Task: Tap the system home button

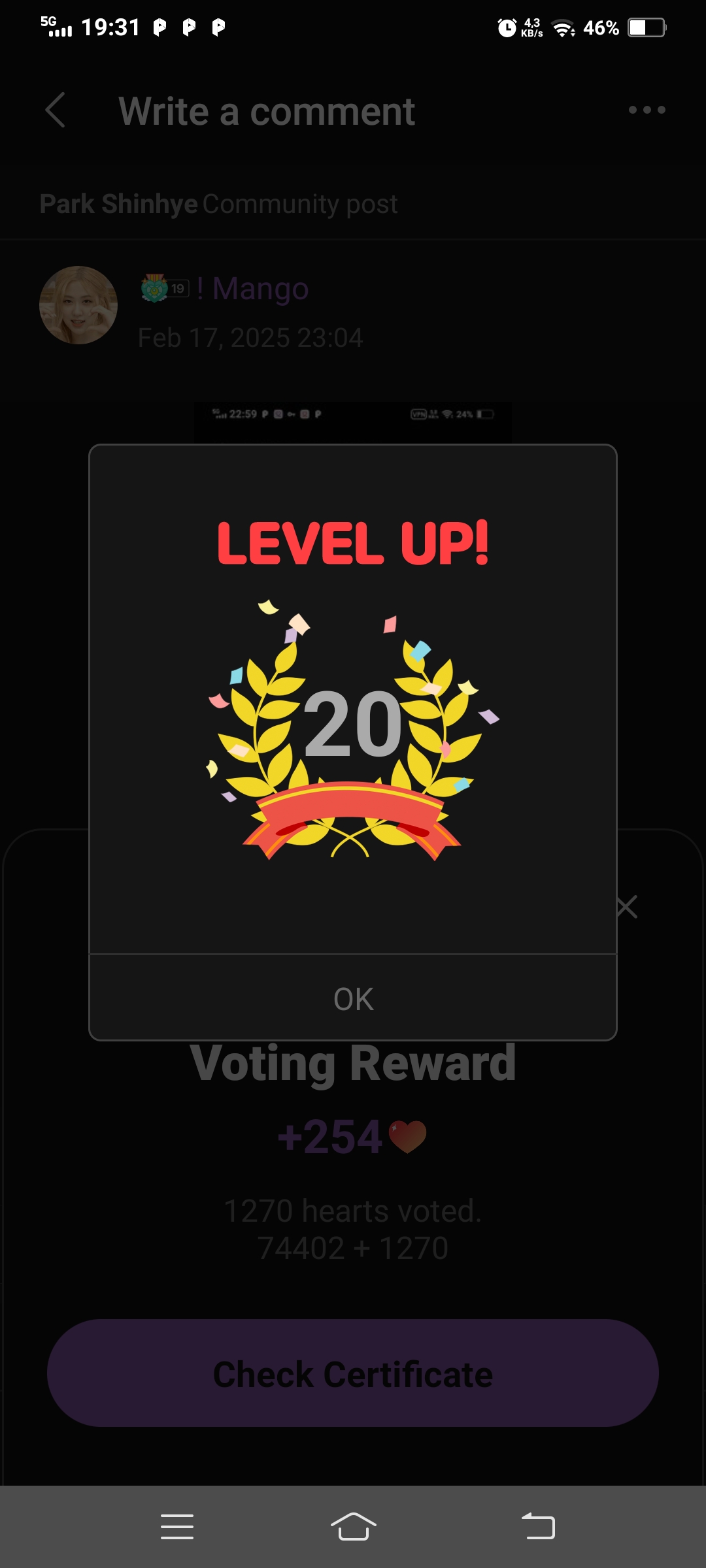Action: [x=353, y=1527]
